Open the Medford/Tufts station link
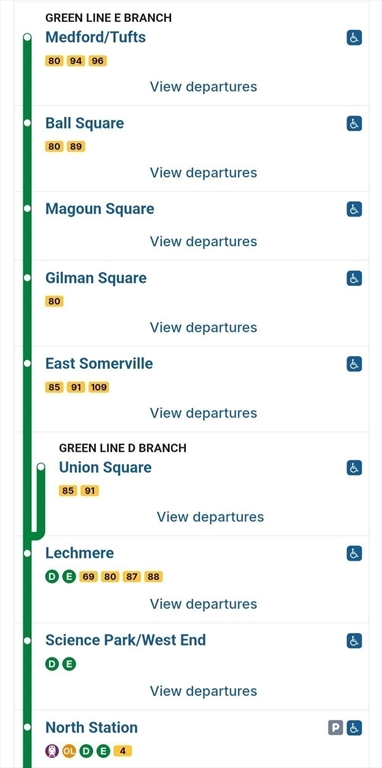This screenshot has height=768, width=382. tap(95, 37)
